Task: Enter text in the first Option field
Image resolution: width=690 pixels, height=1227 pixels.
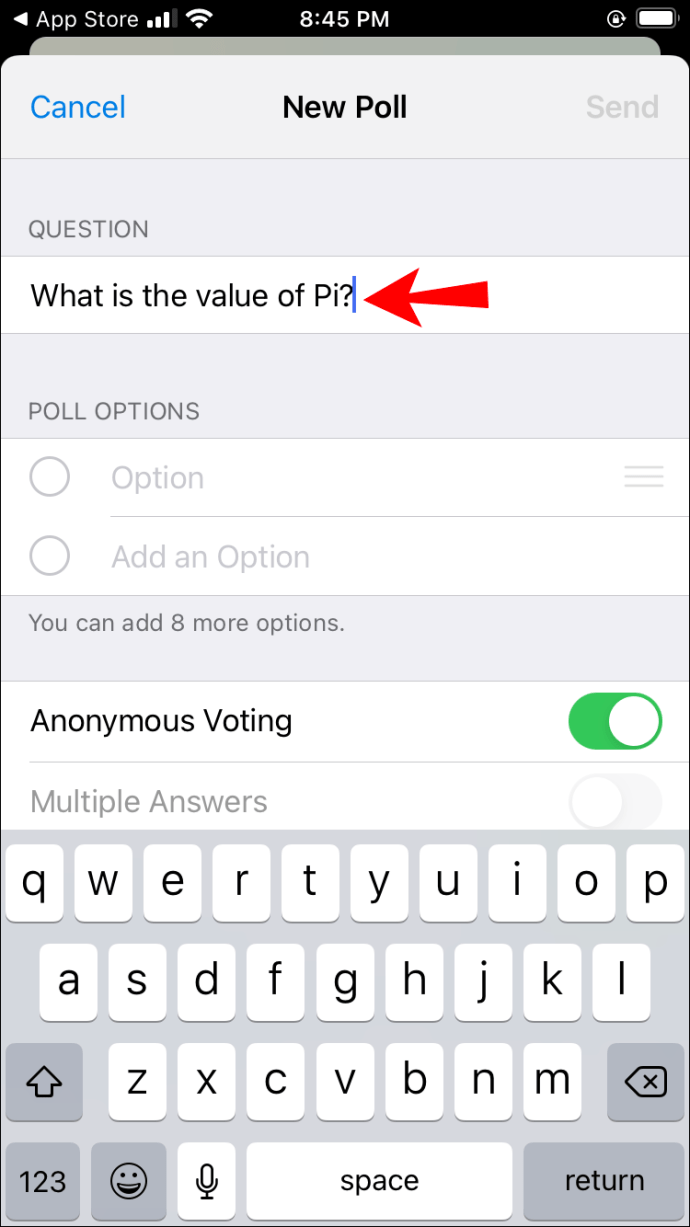Action: [x=360, y=478]
